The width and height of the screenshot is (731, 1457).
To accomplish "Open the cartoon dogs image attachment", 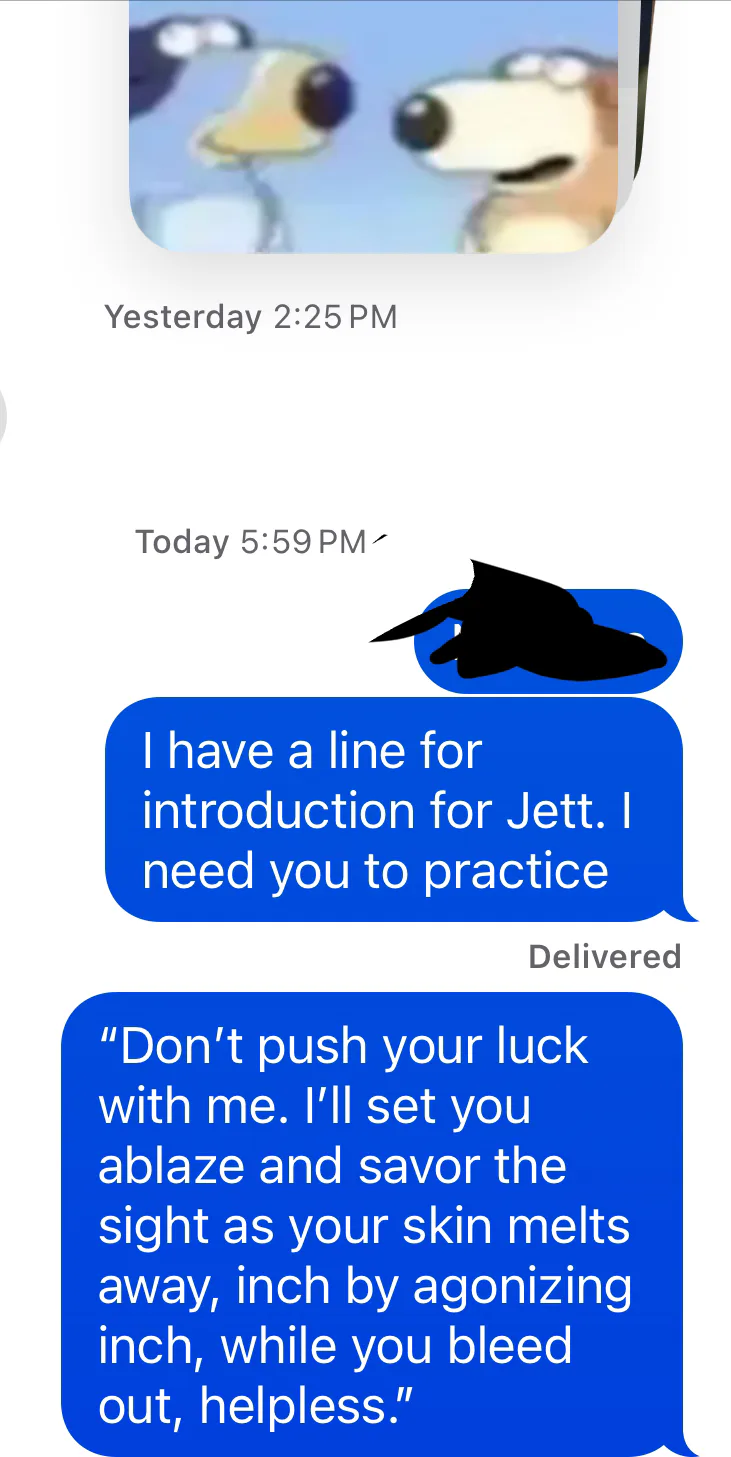I will [x=374, y=125].
